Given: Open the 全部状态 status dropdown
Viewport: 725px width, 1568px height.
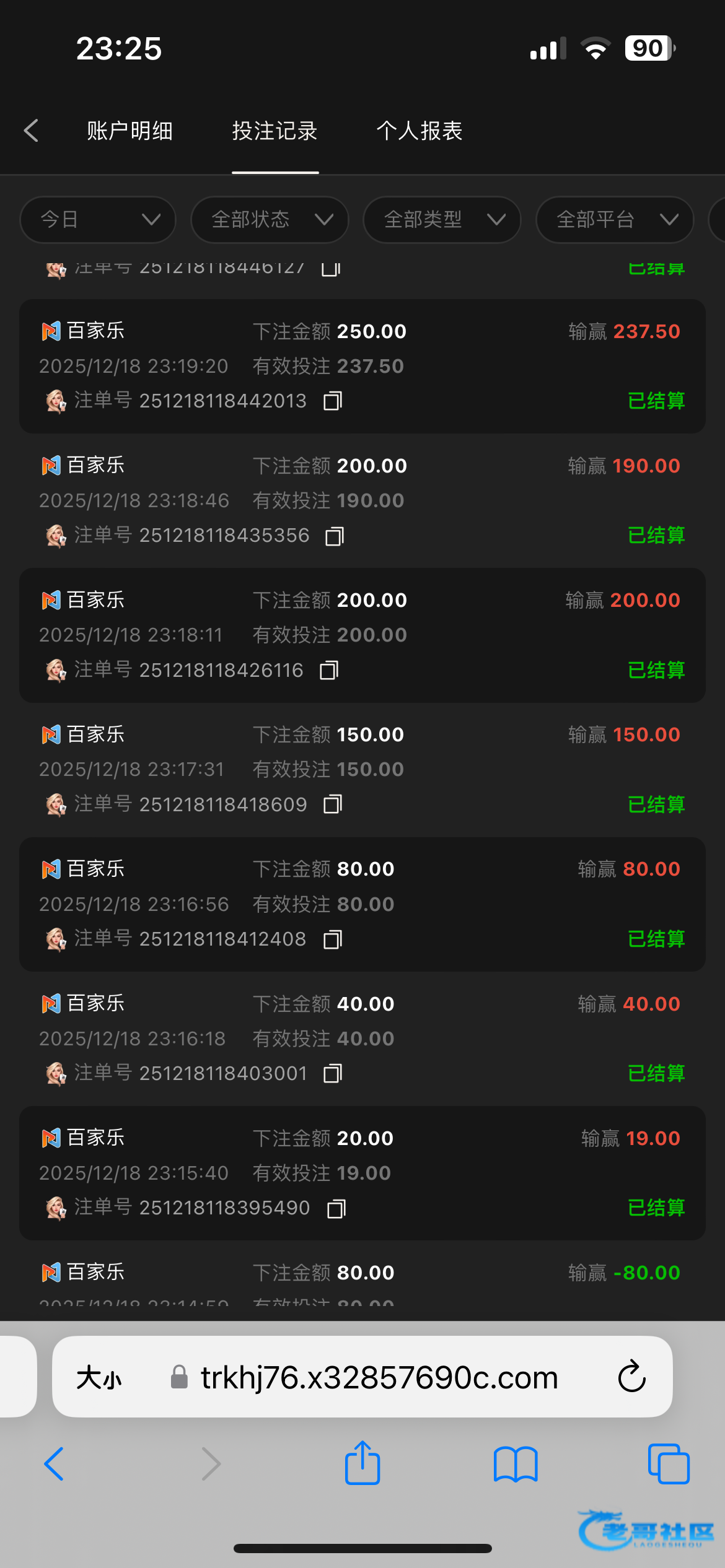Looking at the screenshot, I should (x=270, y=219).
